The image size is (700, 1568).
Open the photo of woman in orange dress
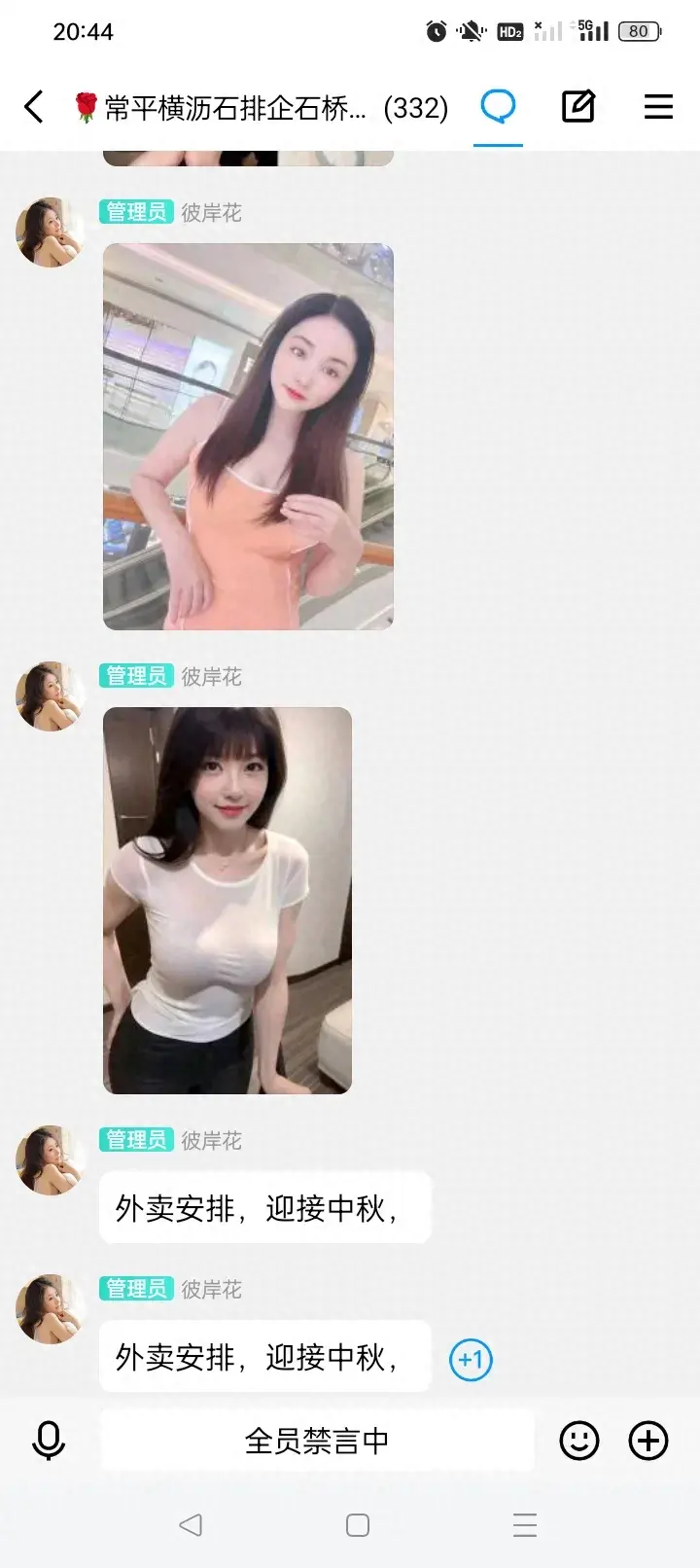click(x=248, y=437)
